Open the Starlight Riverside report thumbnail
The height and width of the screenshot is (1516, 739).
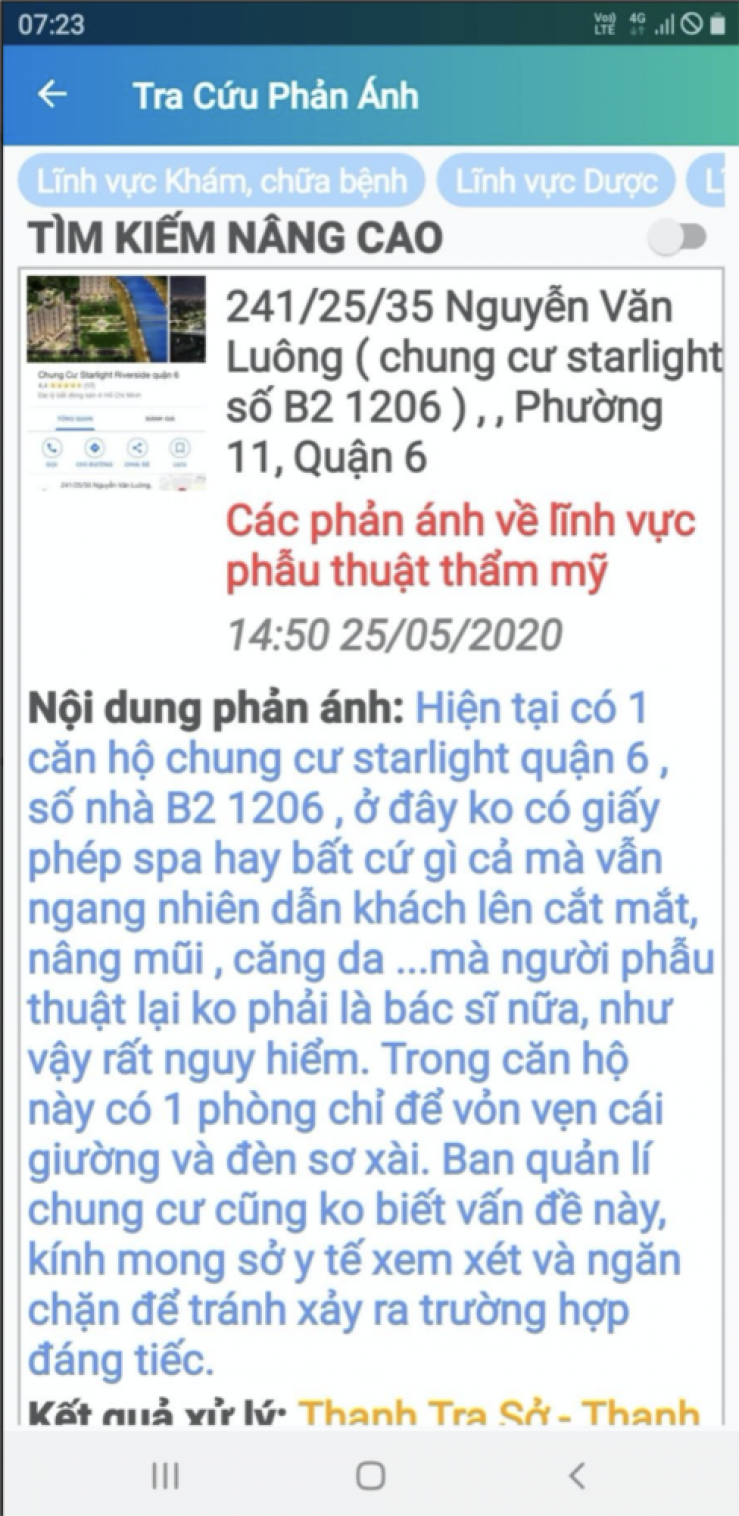click(x=116, y=383)
